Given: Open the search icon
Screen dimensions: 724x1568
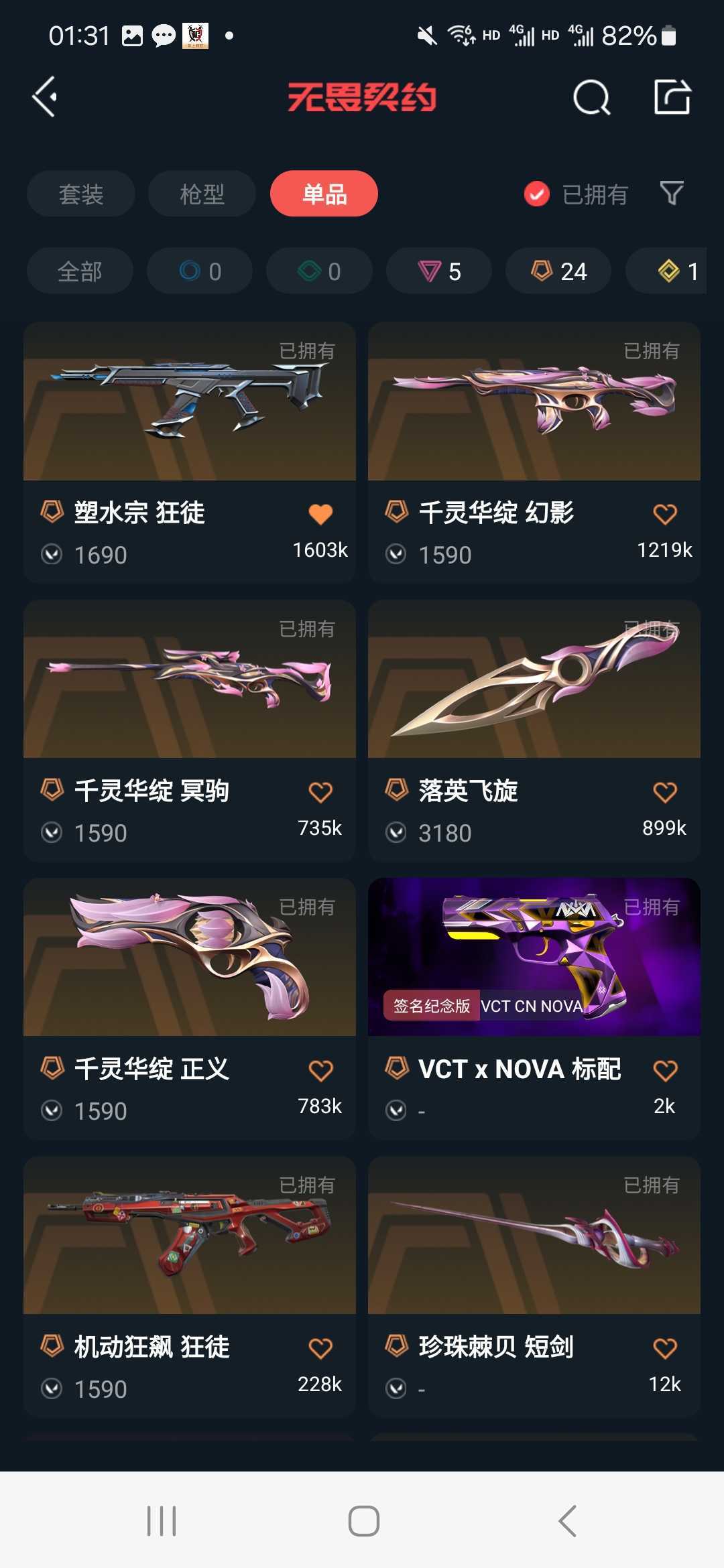Looking at the screenshot, I should [x=591, y=98].
